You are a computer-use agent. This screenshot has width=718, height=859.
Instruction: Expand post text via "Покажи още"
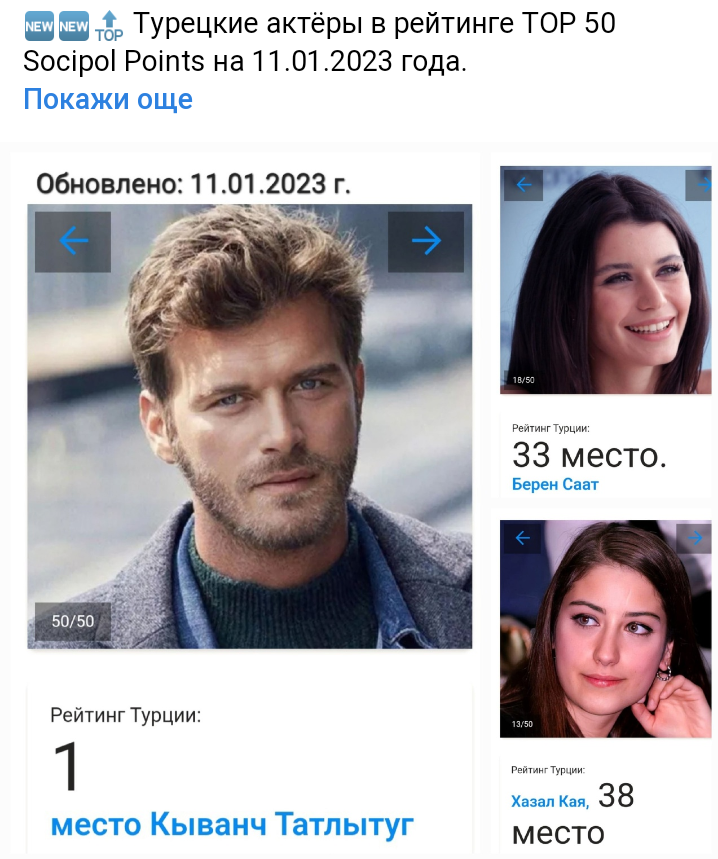point(108,99)
